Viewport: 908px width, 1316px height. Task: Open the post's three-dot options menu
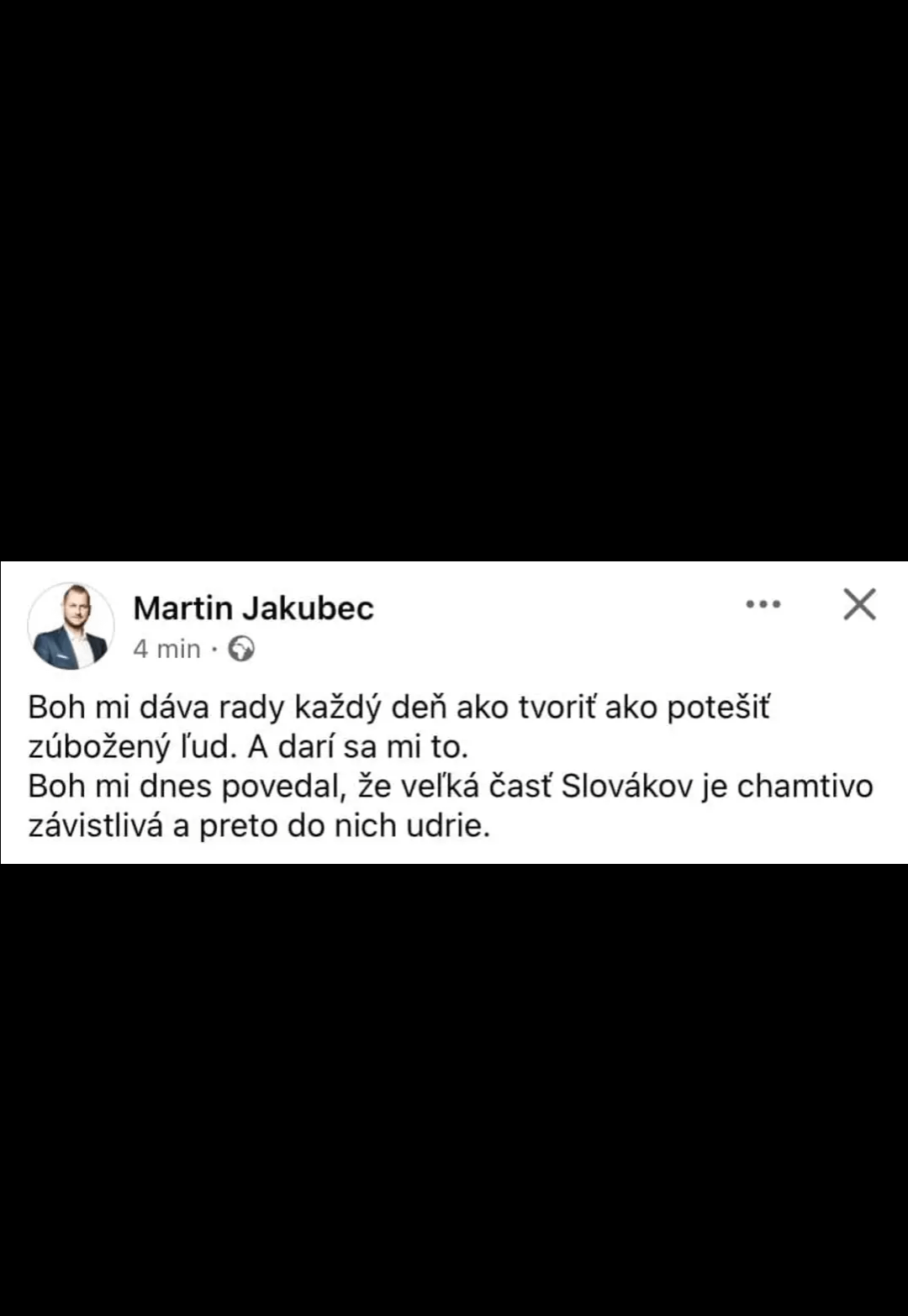763,604
